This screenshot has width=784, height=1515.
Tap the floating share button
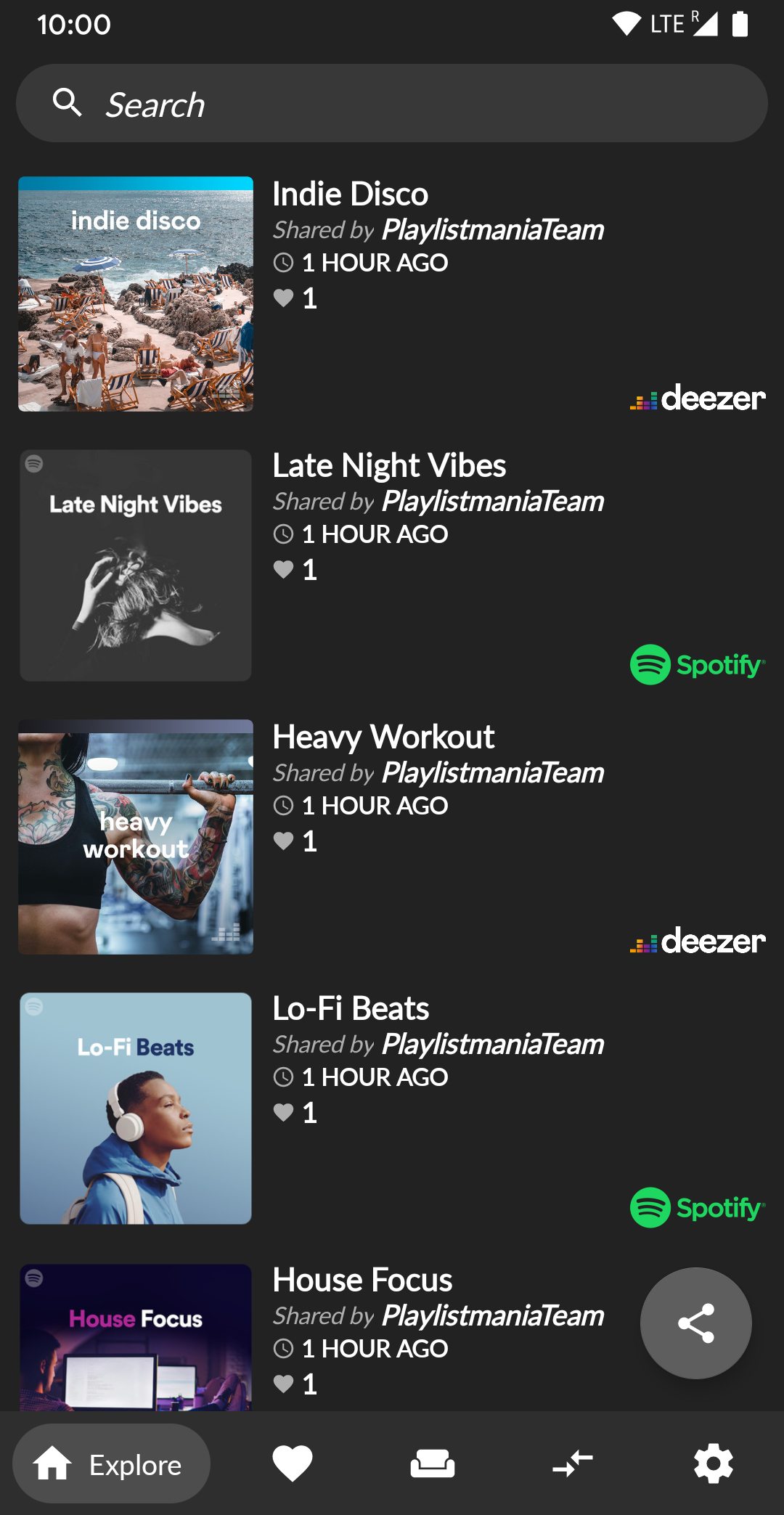[x=695, y=1323]
